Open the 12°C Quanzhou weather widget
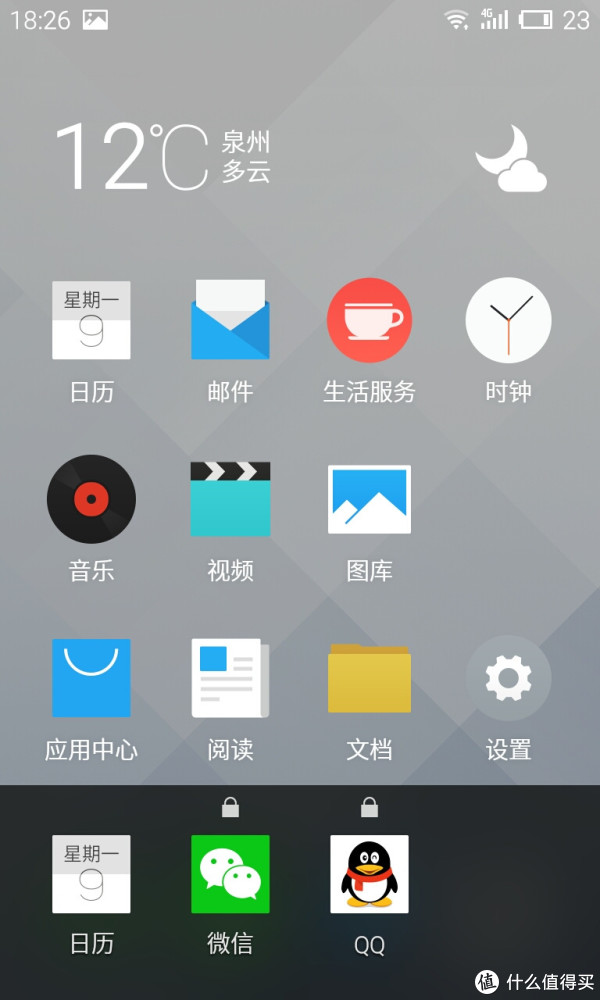 point(300,157)
